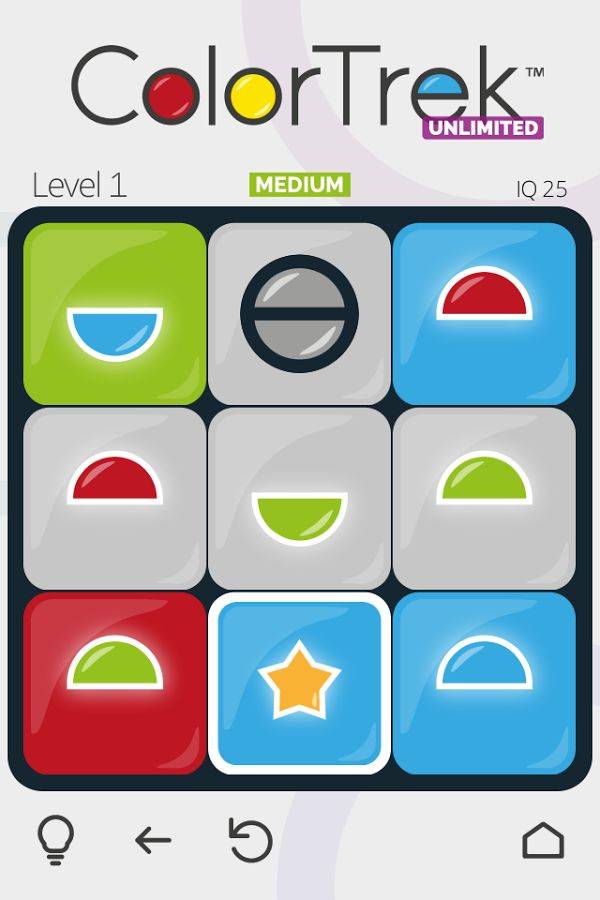Tap the center gray tile with the green bowl
The image size is (600, 900).
click(x=299, y=498)
